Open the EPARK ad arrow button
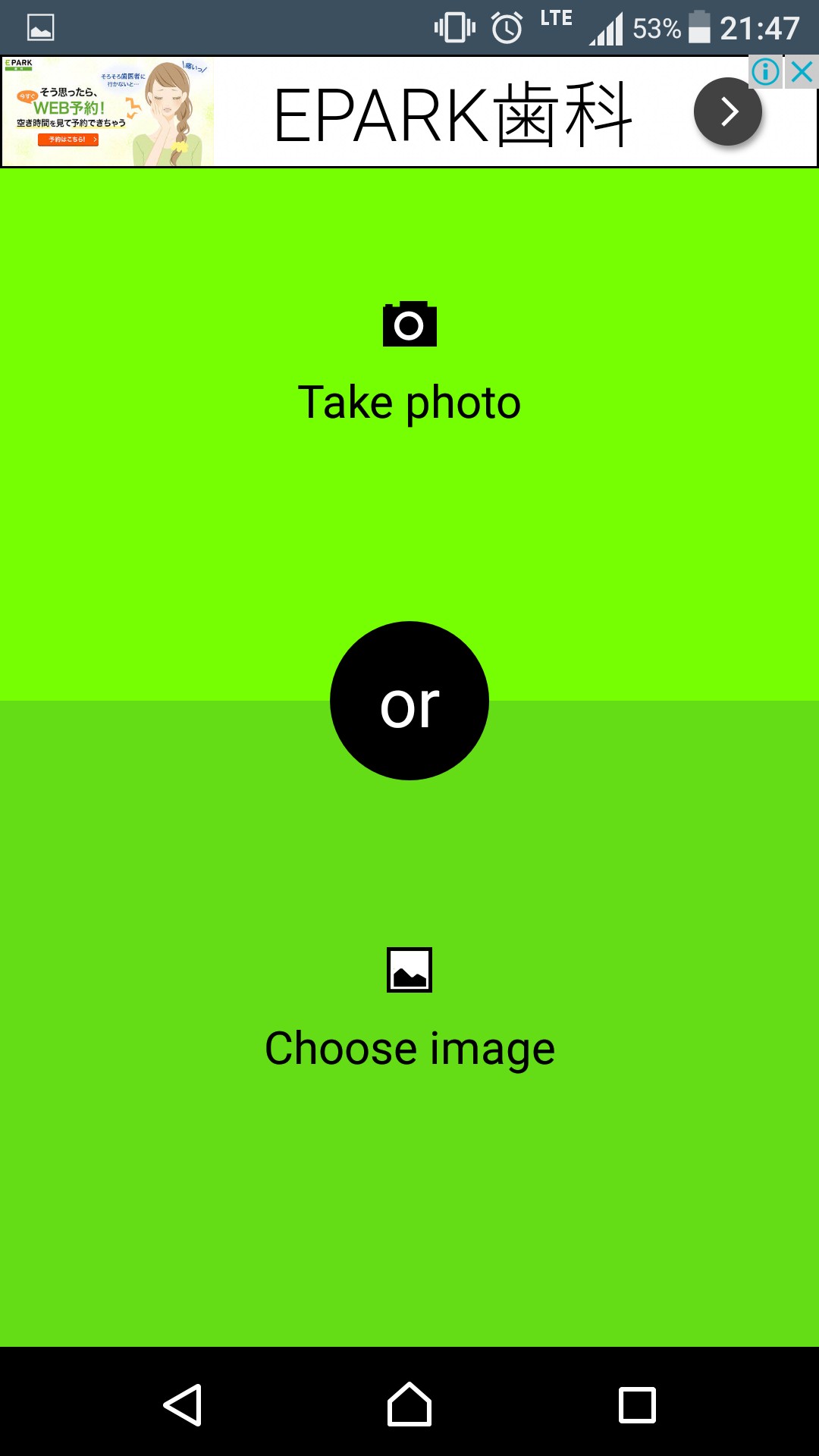Screen dimensions: 819x1456 point(727,111)
